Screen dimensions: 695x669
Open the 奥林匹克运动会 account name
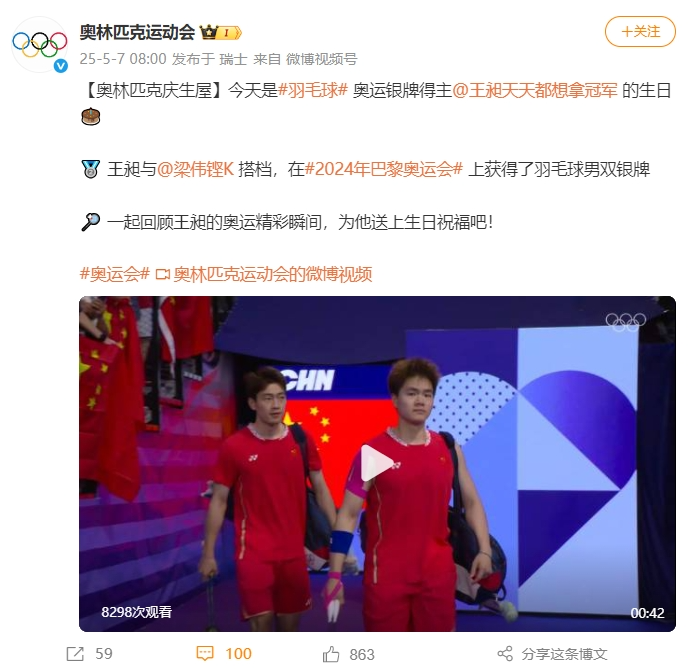point(136,31)
